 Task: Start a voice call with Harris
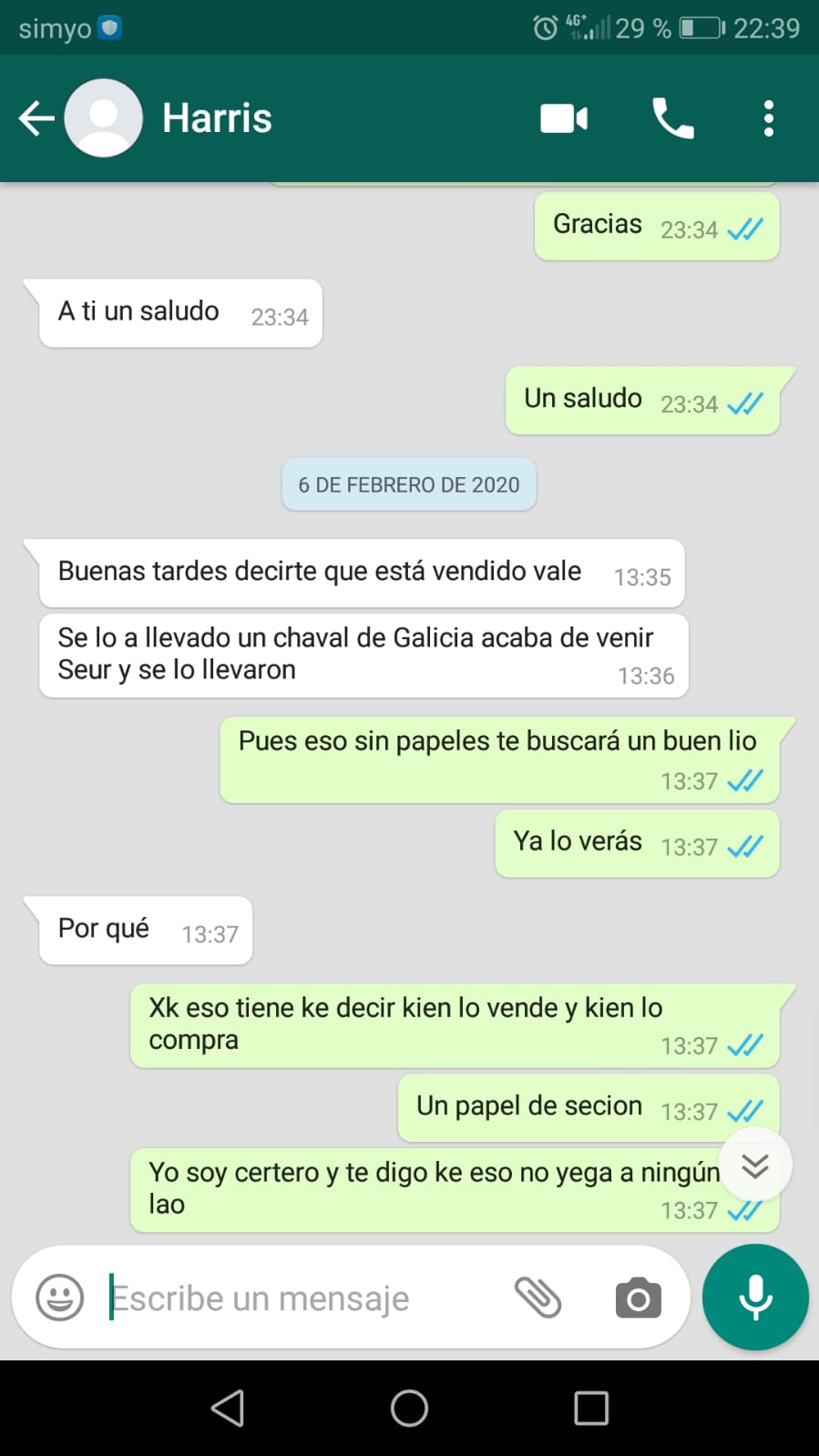tap(673, 118)
